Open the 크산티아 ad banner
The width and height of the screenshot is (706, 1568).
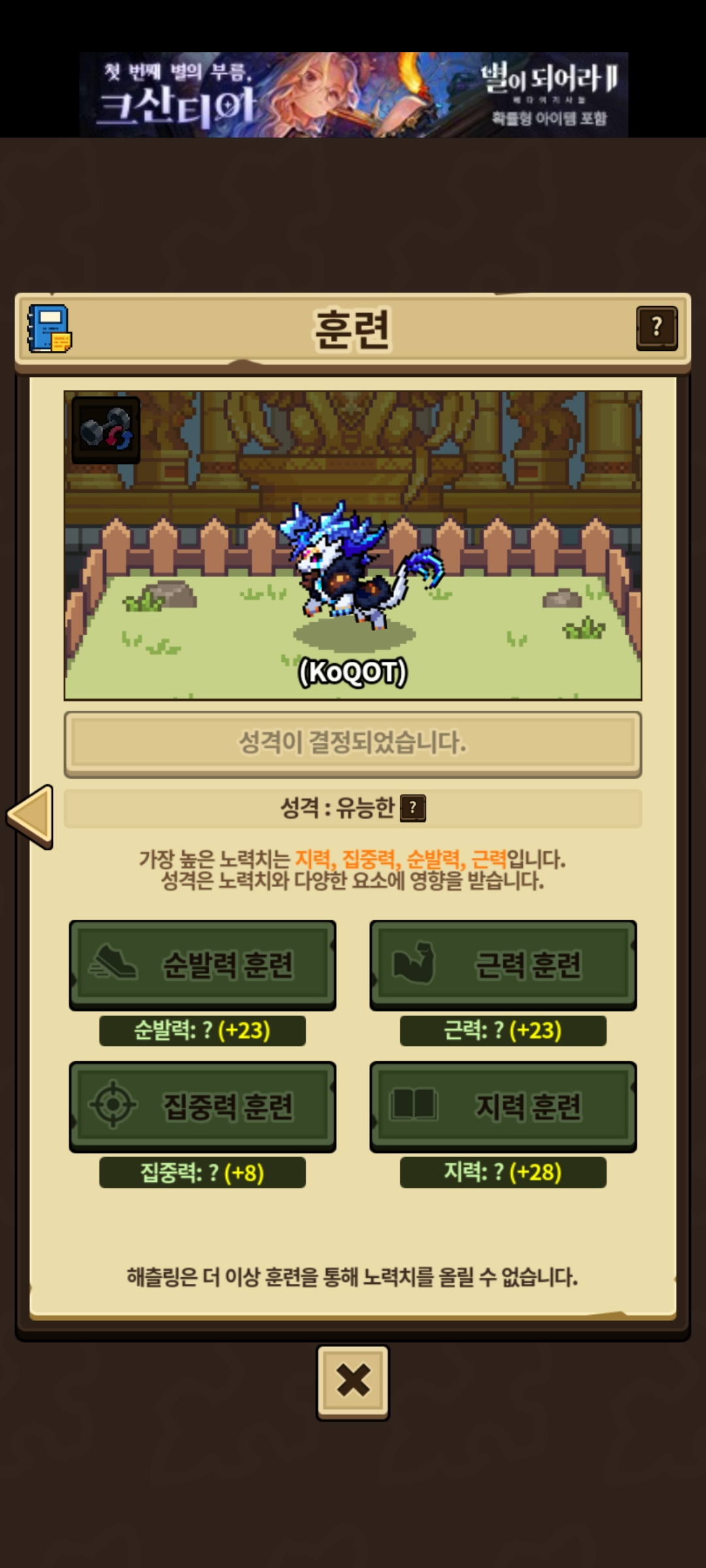353,95
